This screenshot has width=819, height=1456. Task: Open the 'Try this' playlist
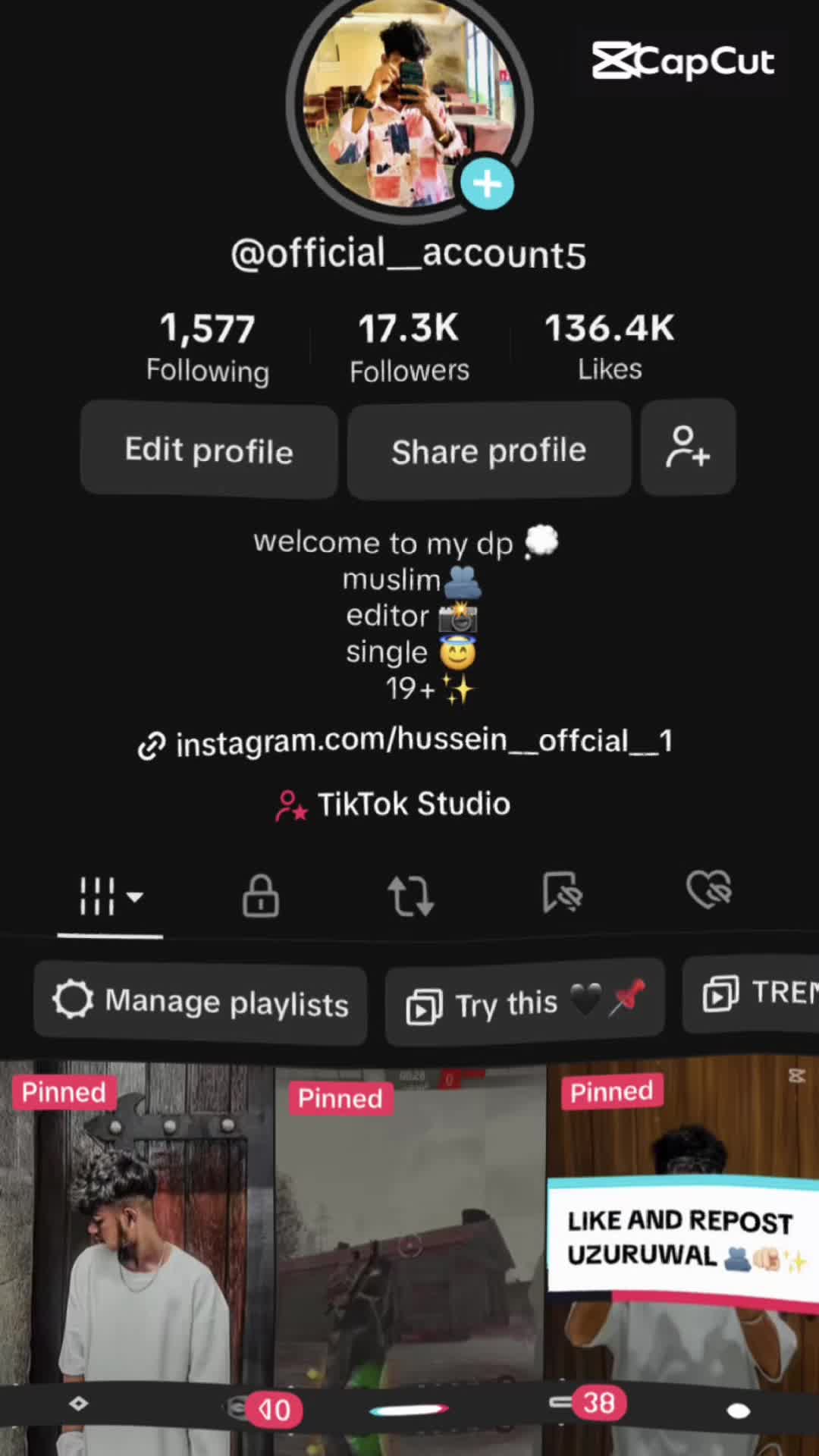point(525,1002)
